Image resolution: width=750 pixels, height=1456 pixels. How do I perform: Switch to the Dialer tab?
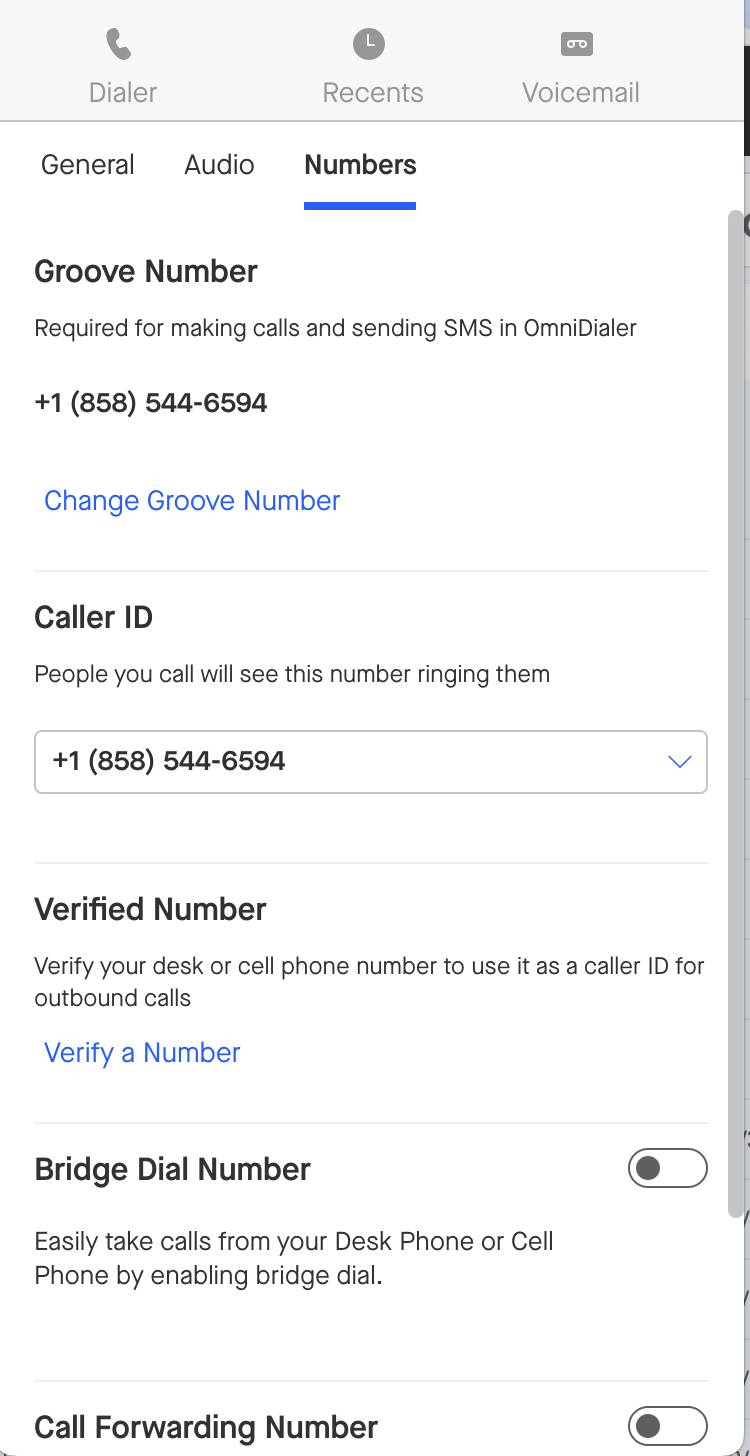pyautogui.click(x=122, y=68)
